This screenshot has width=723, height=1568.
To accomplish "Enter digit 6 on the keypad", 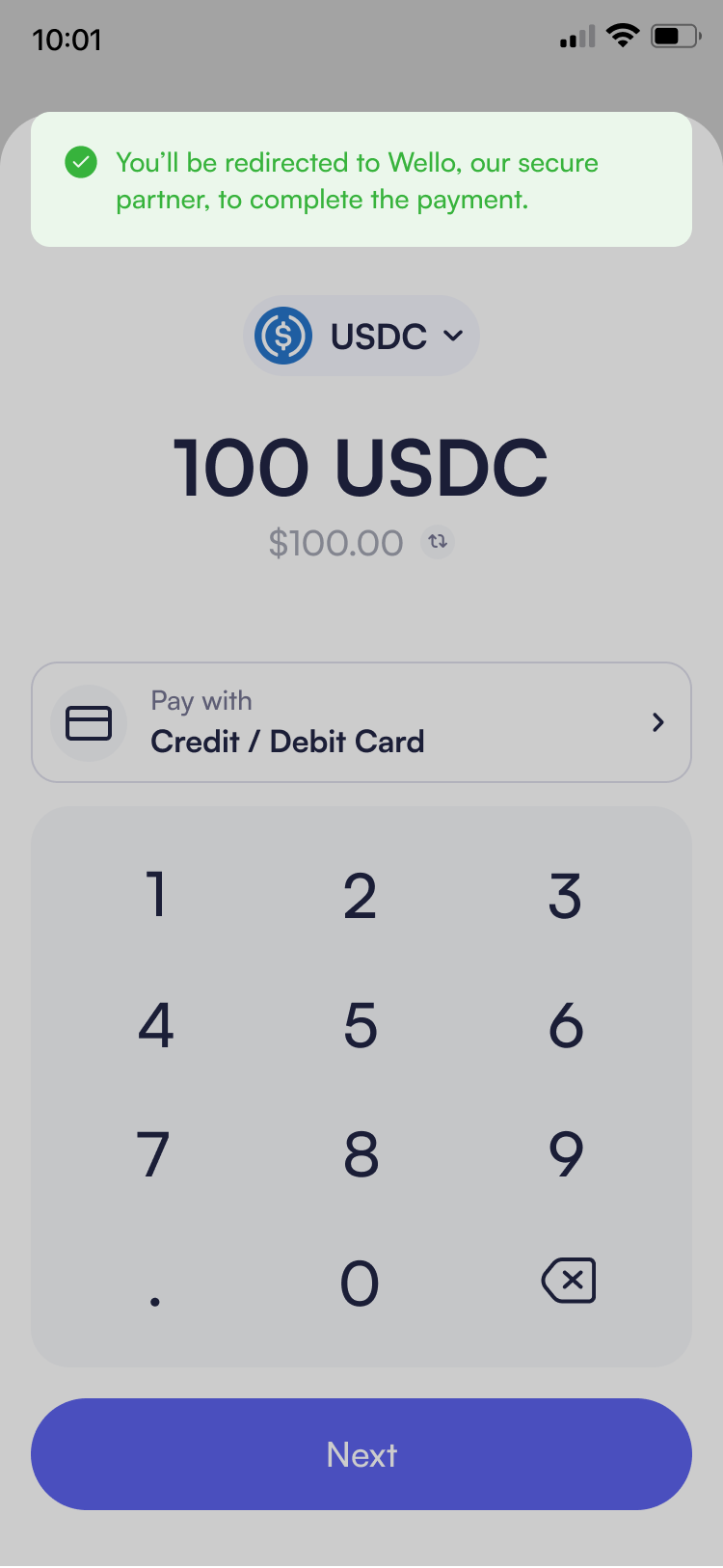I will 566,1024.
